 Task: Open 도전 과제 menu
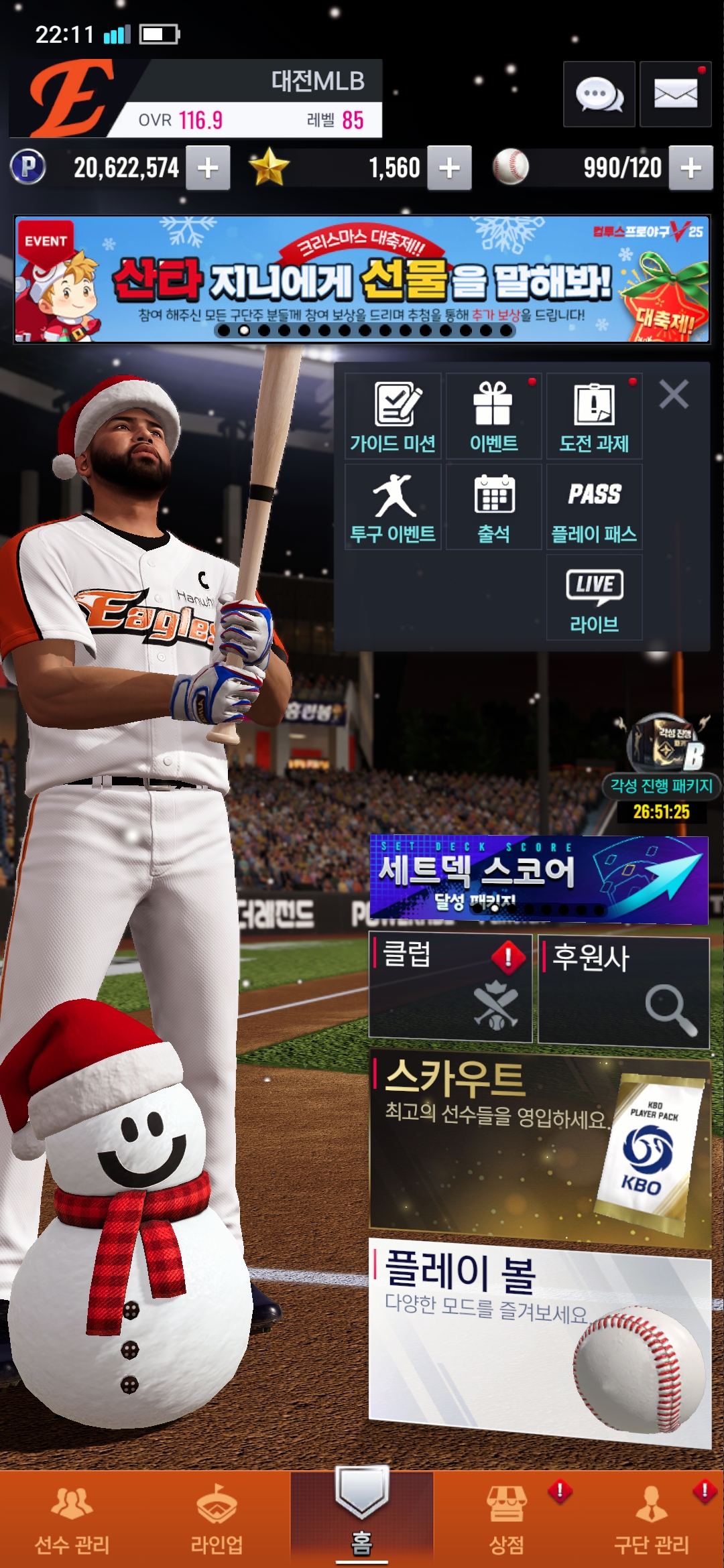pos(594,416)
